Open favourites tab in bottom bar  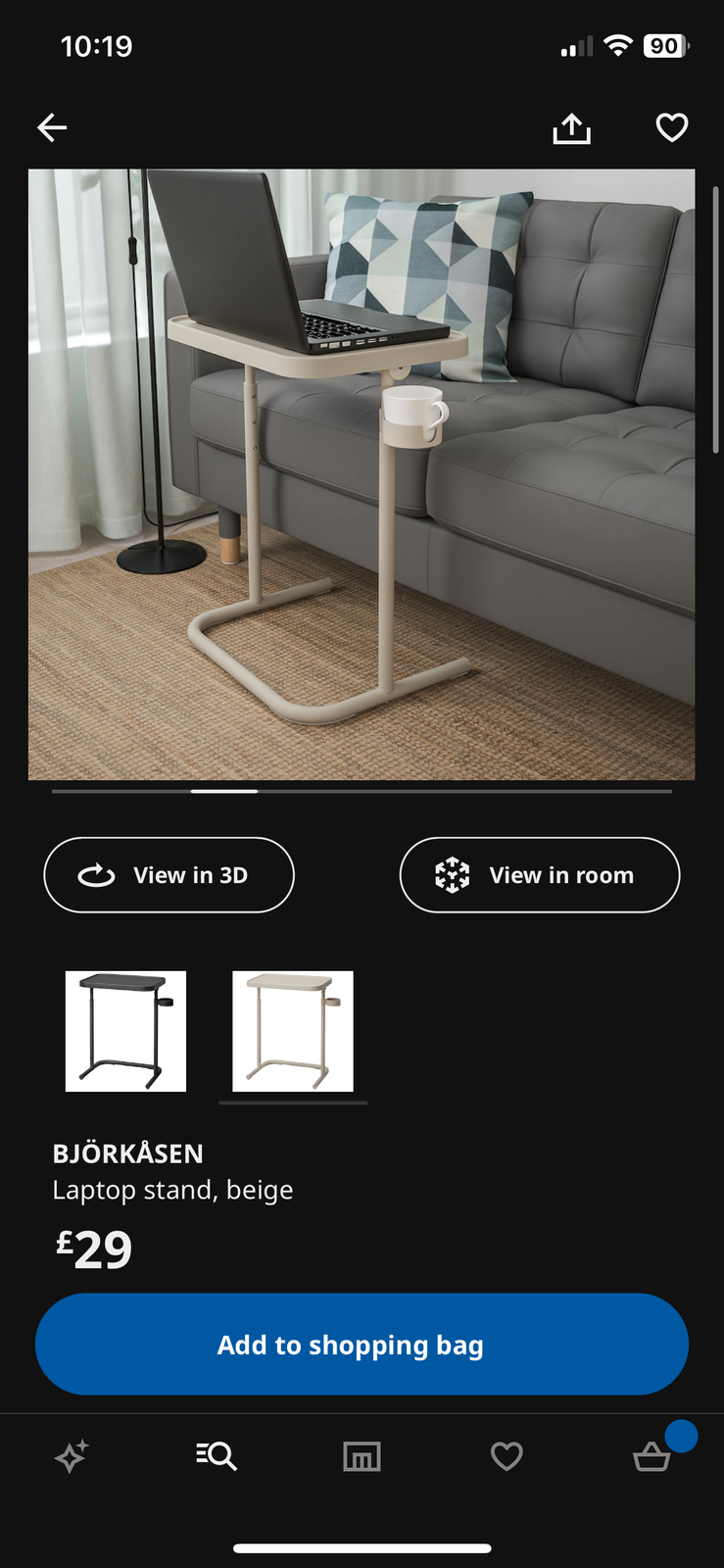[x=507, y=1456]
